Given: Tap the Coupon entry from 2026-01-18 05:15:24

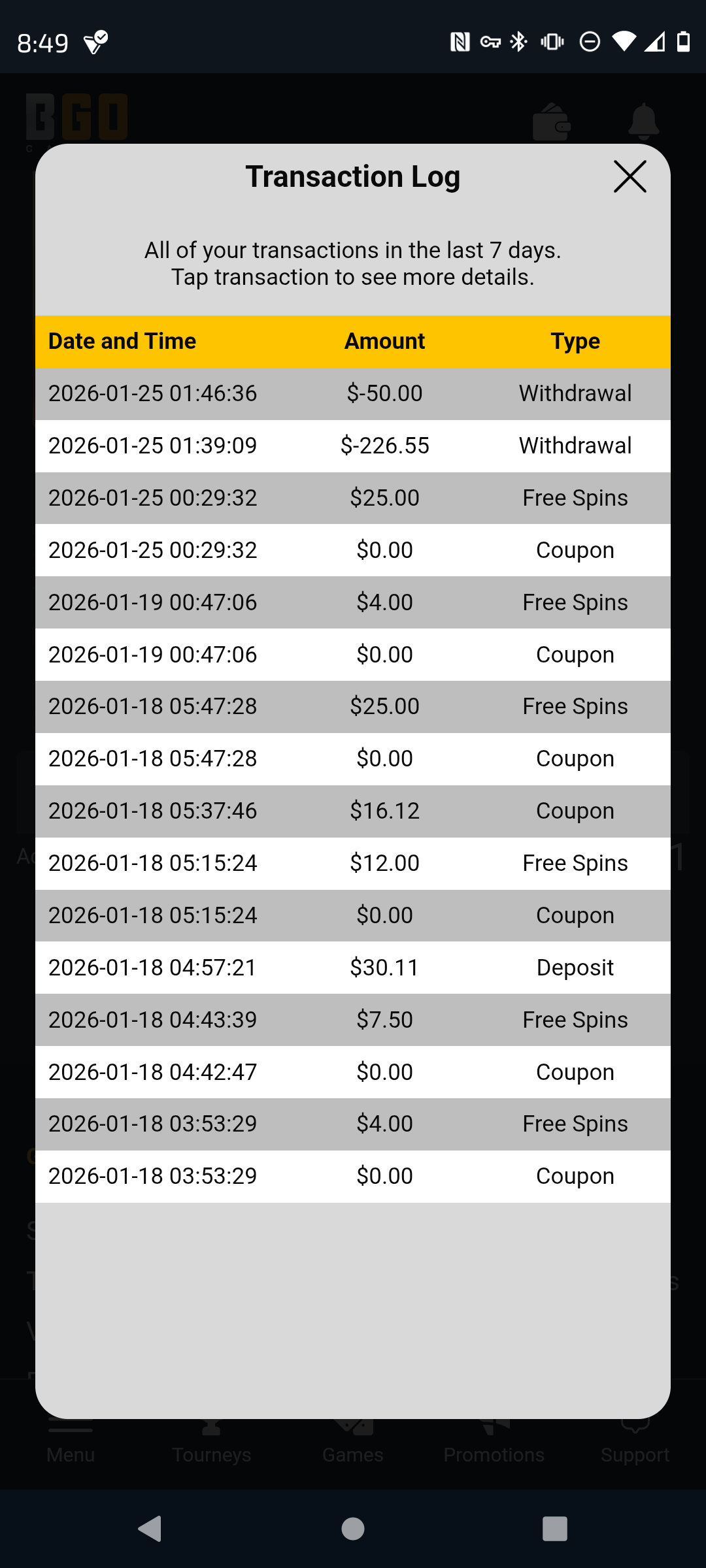Looking at the screenshot, I should coord(353,915).
